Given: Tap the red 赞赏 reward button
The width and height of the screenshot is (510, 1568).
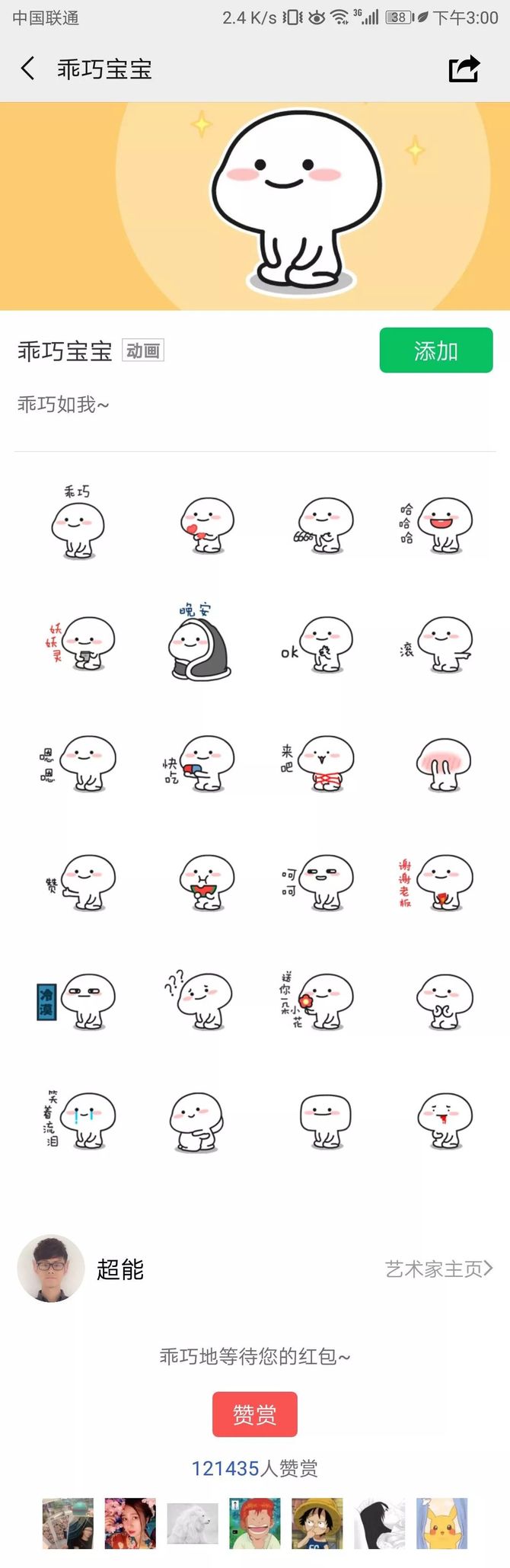Looking at the screenshot, I should point(254,1414).
